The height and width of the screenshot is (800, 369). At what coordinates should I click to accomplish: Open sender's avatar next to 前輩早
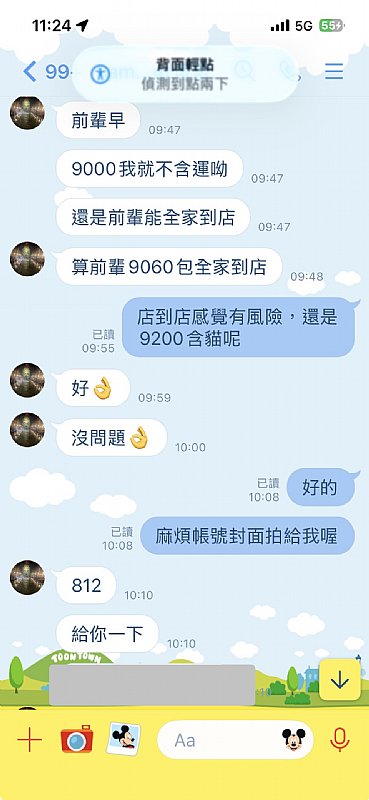(x=27, y=112)
